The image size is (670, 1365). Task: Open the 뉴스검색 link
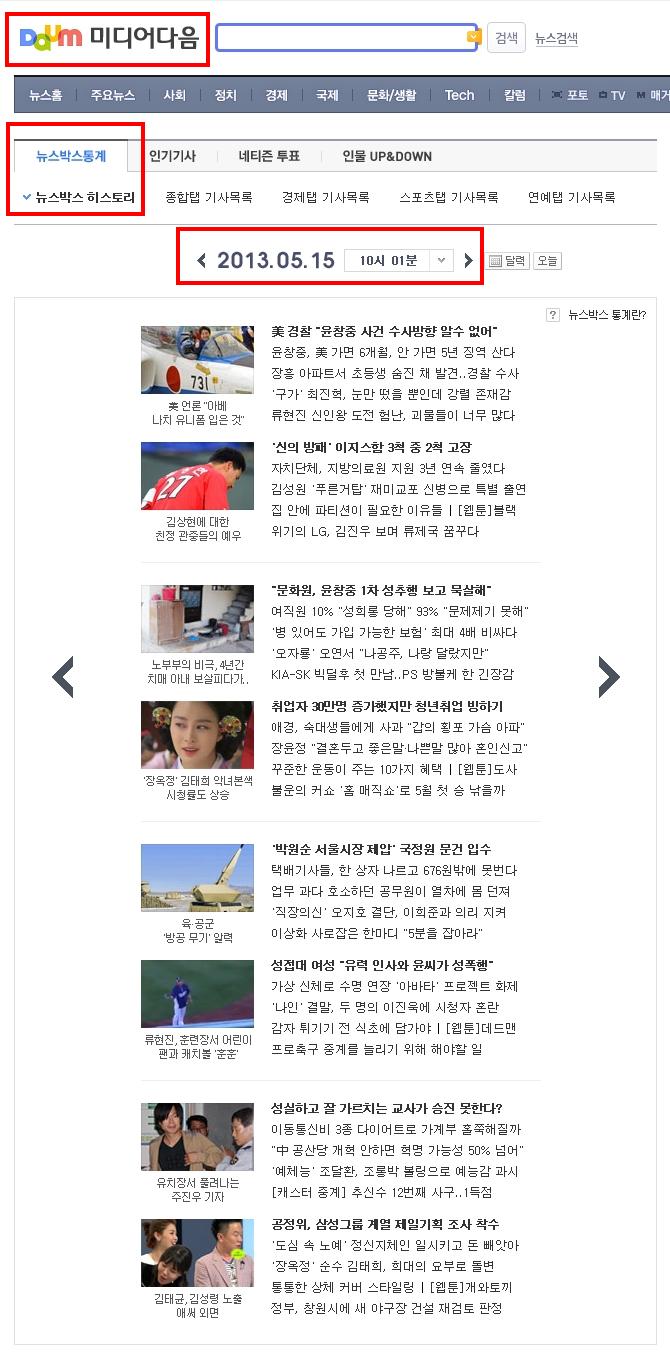(x=556, y=39)
